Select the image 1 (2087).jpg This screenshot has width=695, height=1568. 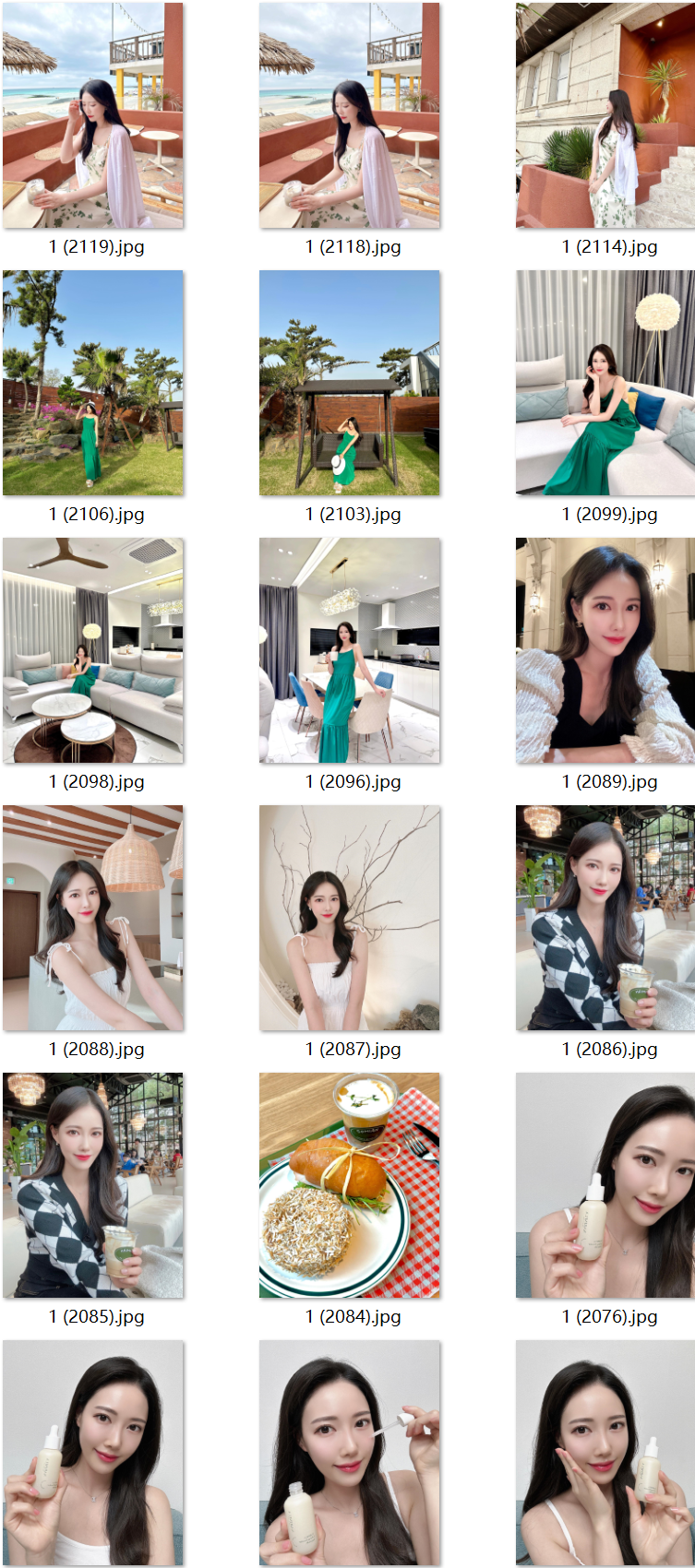(x=349, y=918)
